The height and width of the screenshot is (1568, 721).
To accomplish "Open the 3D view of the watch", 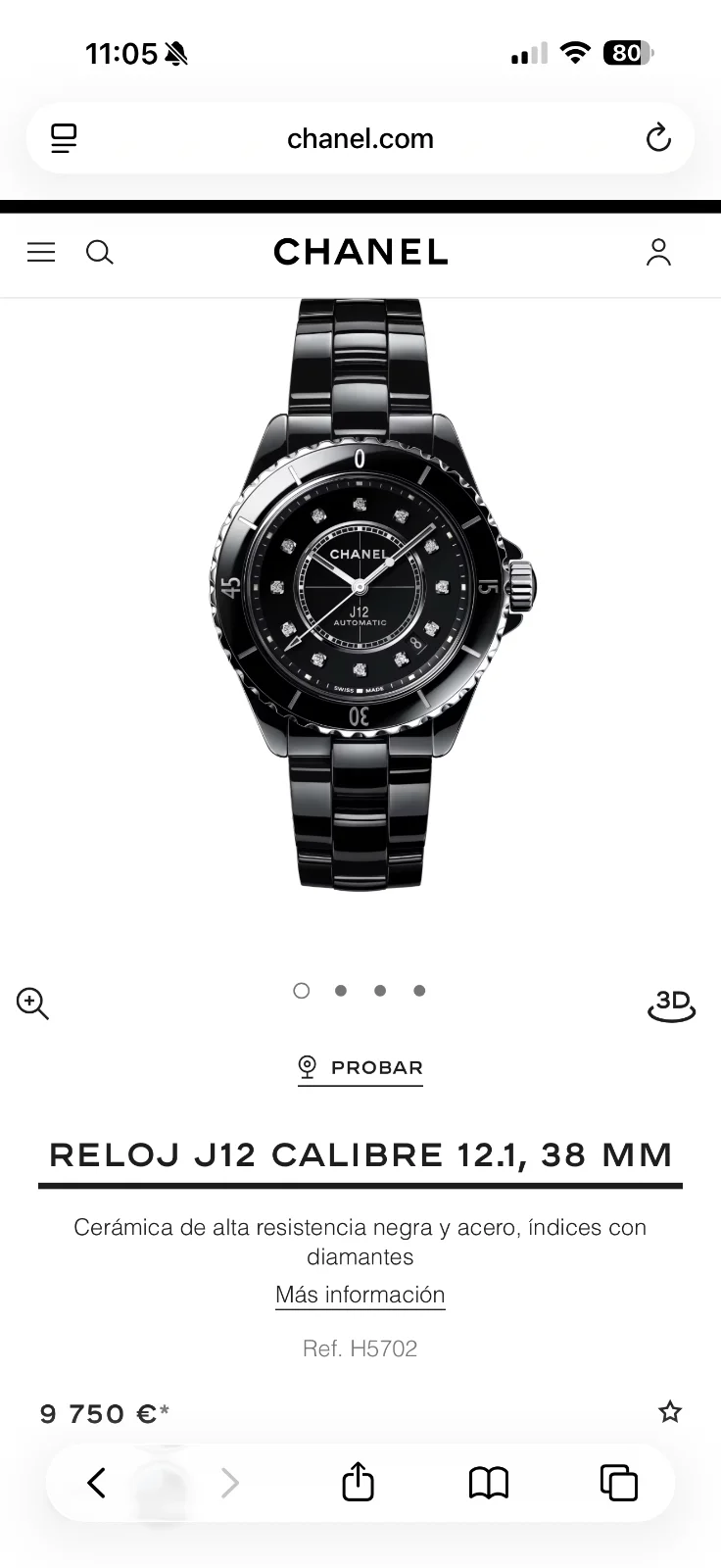I will pyautogui.click(x=672, y=1005).
